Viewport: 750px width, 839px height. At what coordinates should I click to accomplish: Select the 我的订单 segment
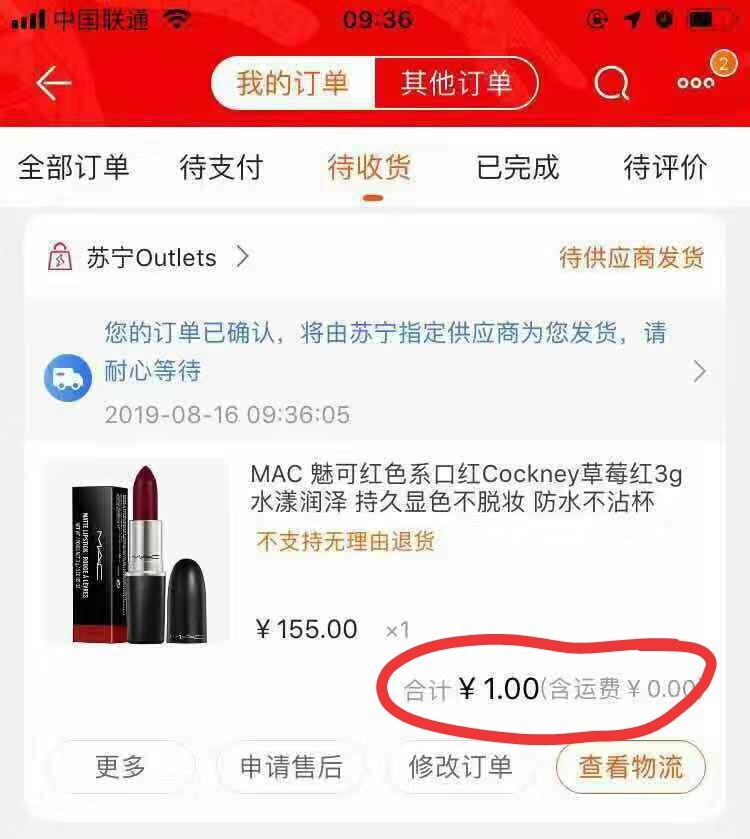pos(292,83)
